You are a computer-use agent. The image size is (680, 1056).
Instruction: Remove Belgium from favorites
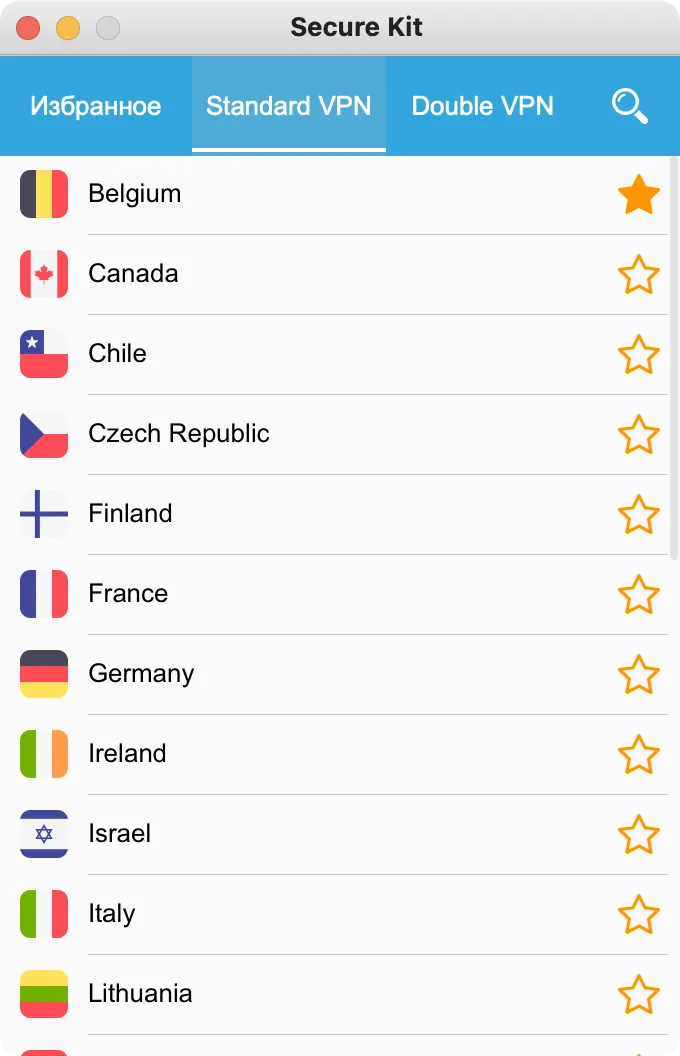(638, 195)
